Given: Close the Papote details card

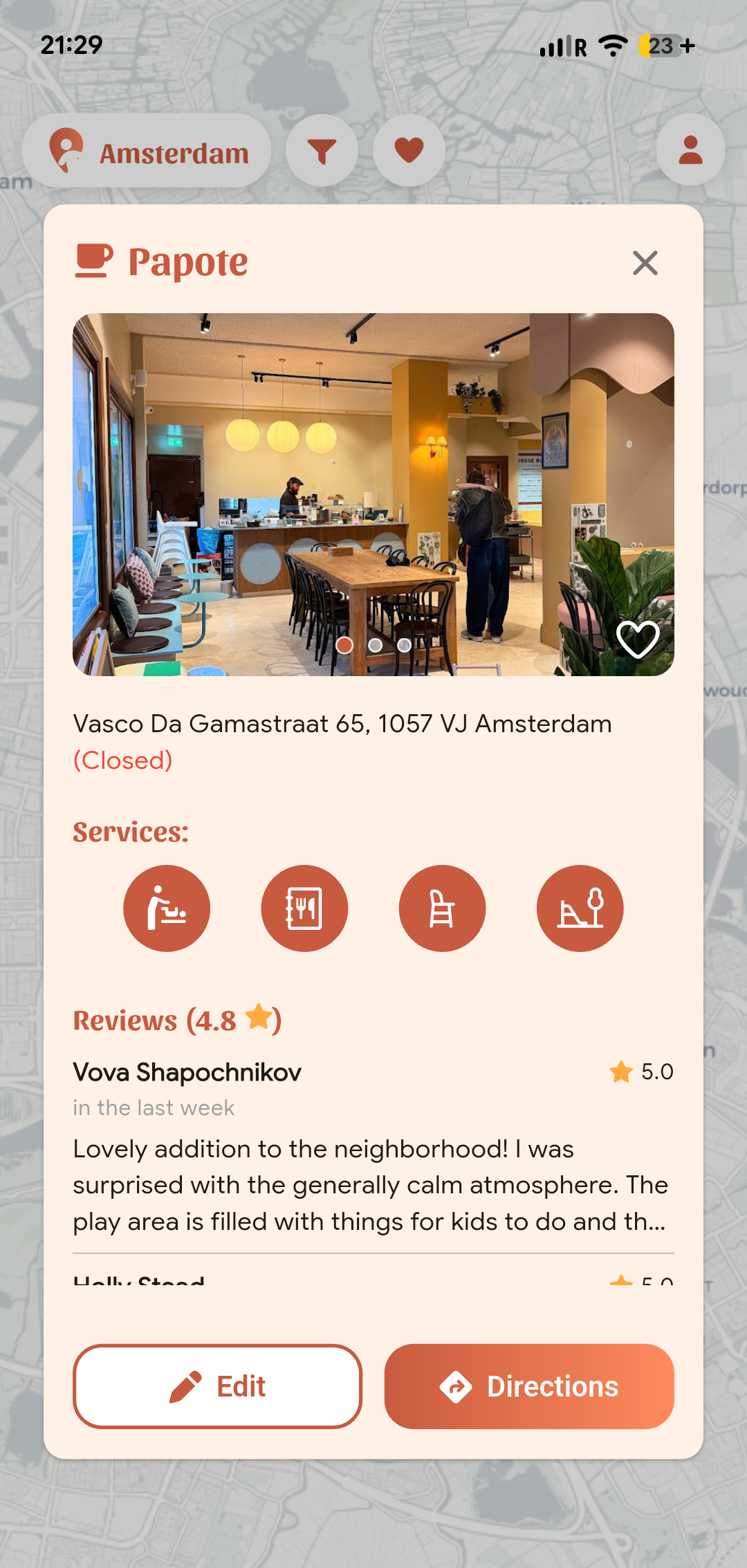Looking at the screenshot, I should [645, 263].
